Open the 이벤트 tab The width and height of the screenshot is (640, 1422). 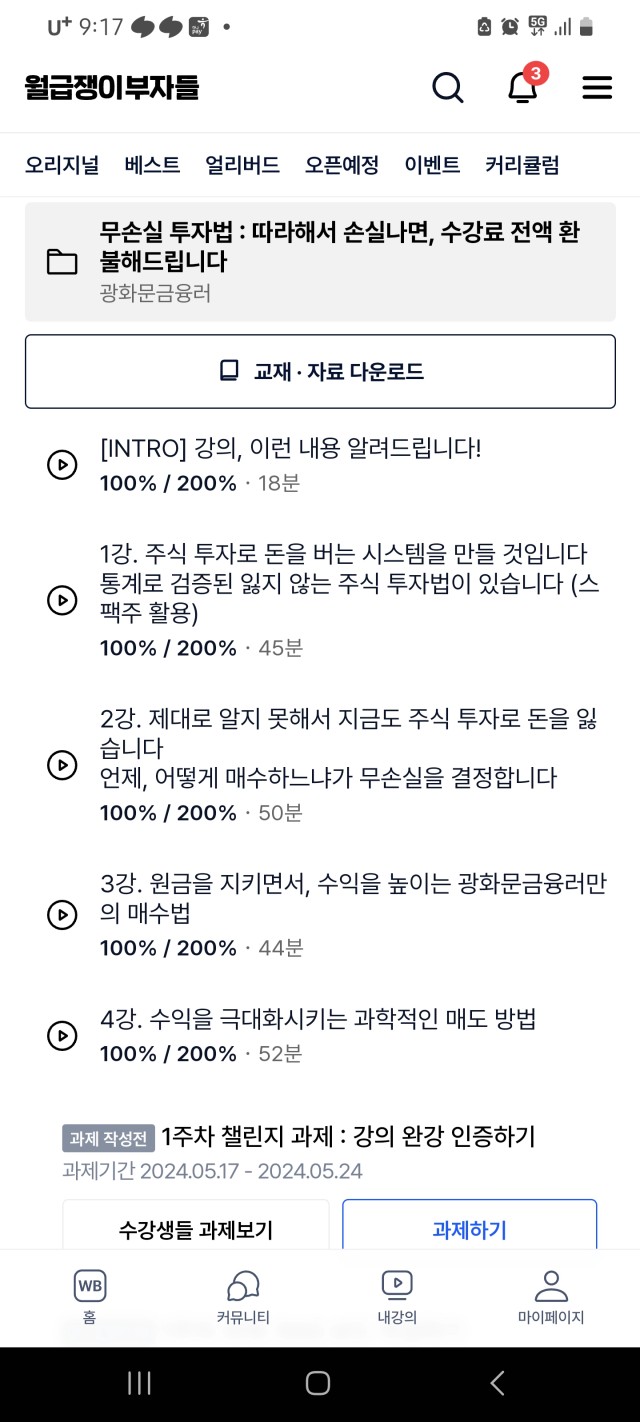(432, 165)
